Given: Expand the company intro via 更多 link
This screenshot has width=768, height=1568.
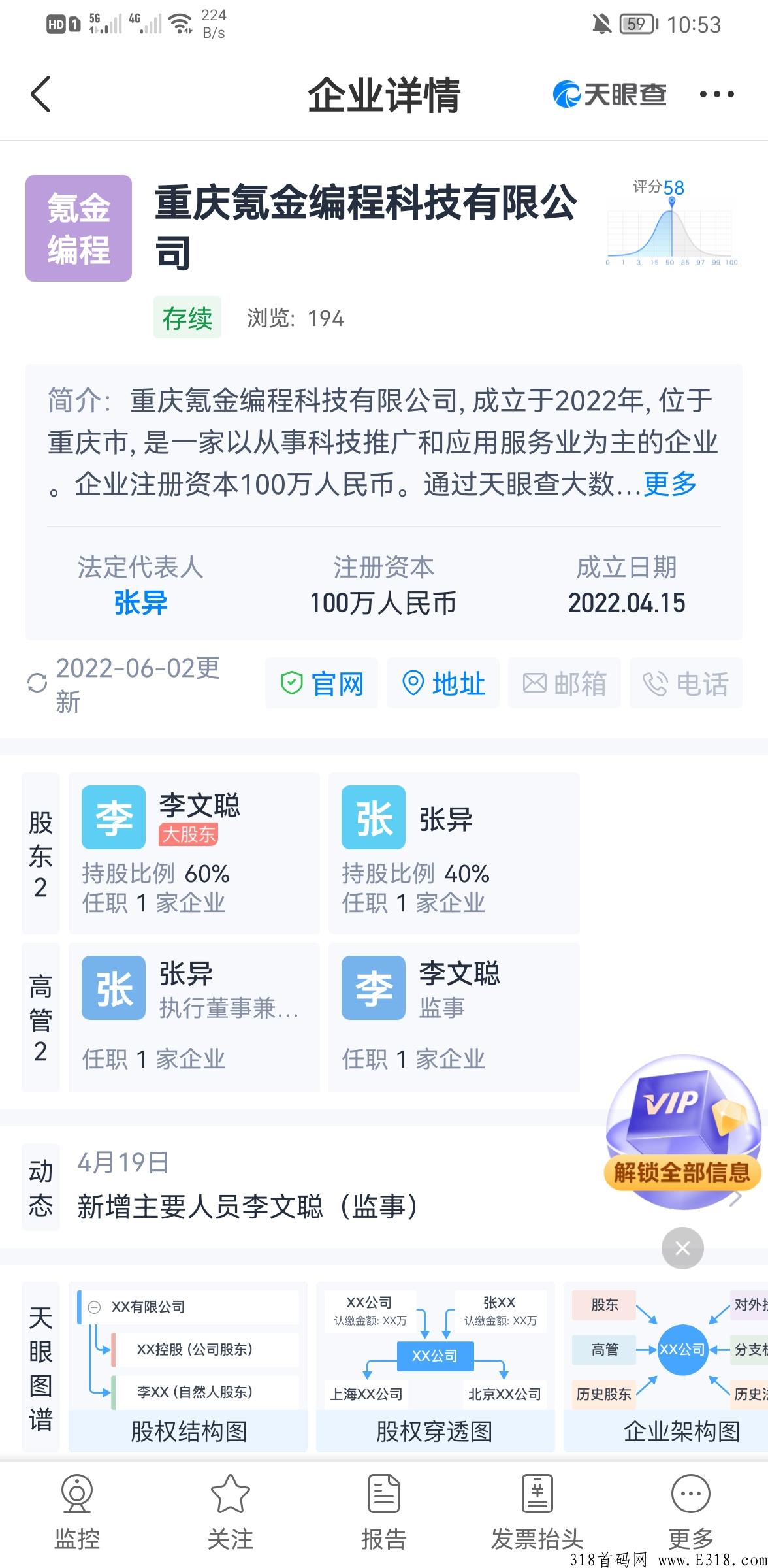Looking at the screenshot, I should click(669, 483).
